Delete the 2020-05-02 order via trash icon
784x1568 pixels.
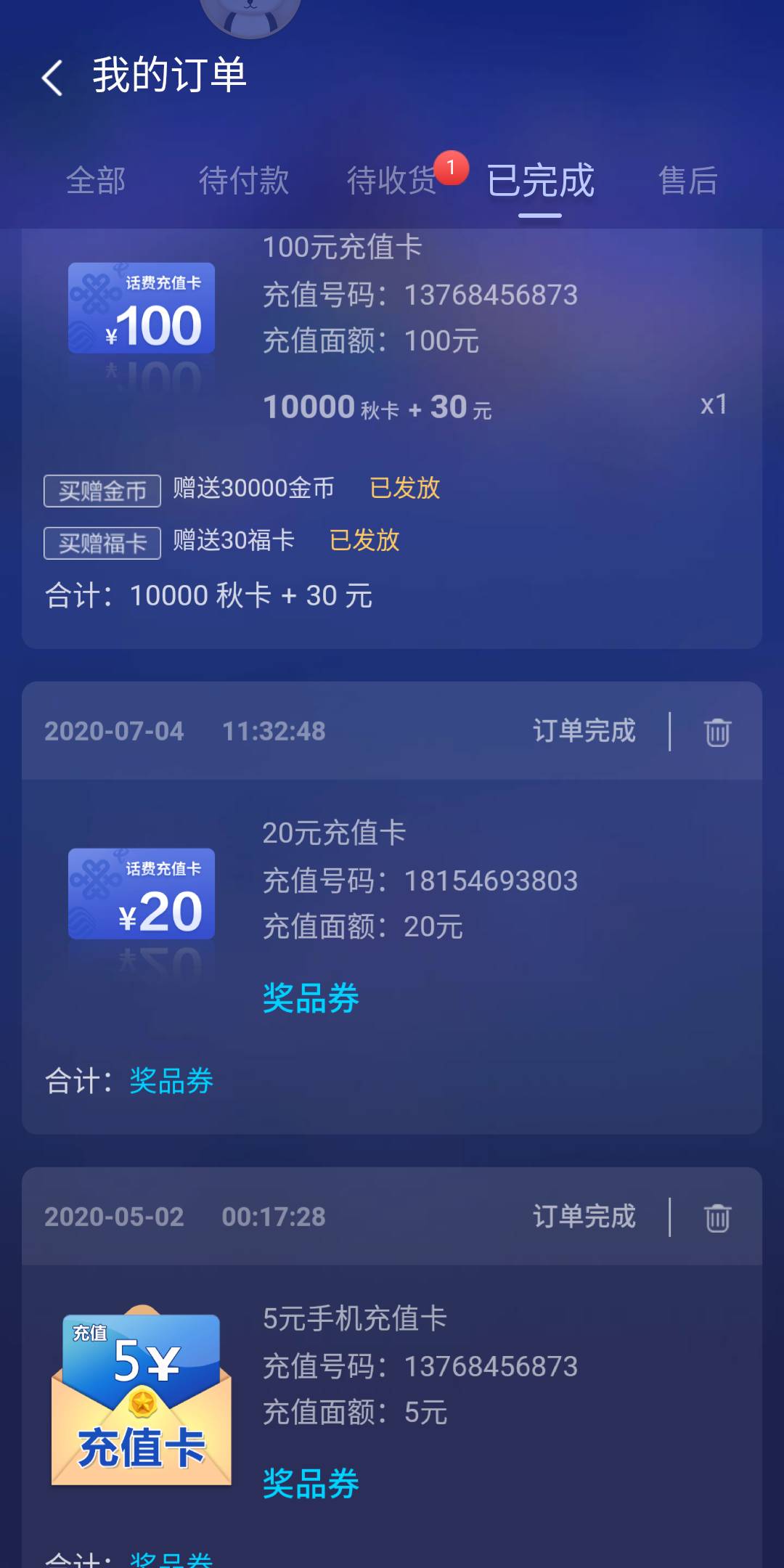(717, 1218)
